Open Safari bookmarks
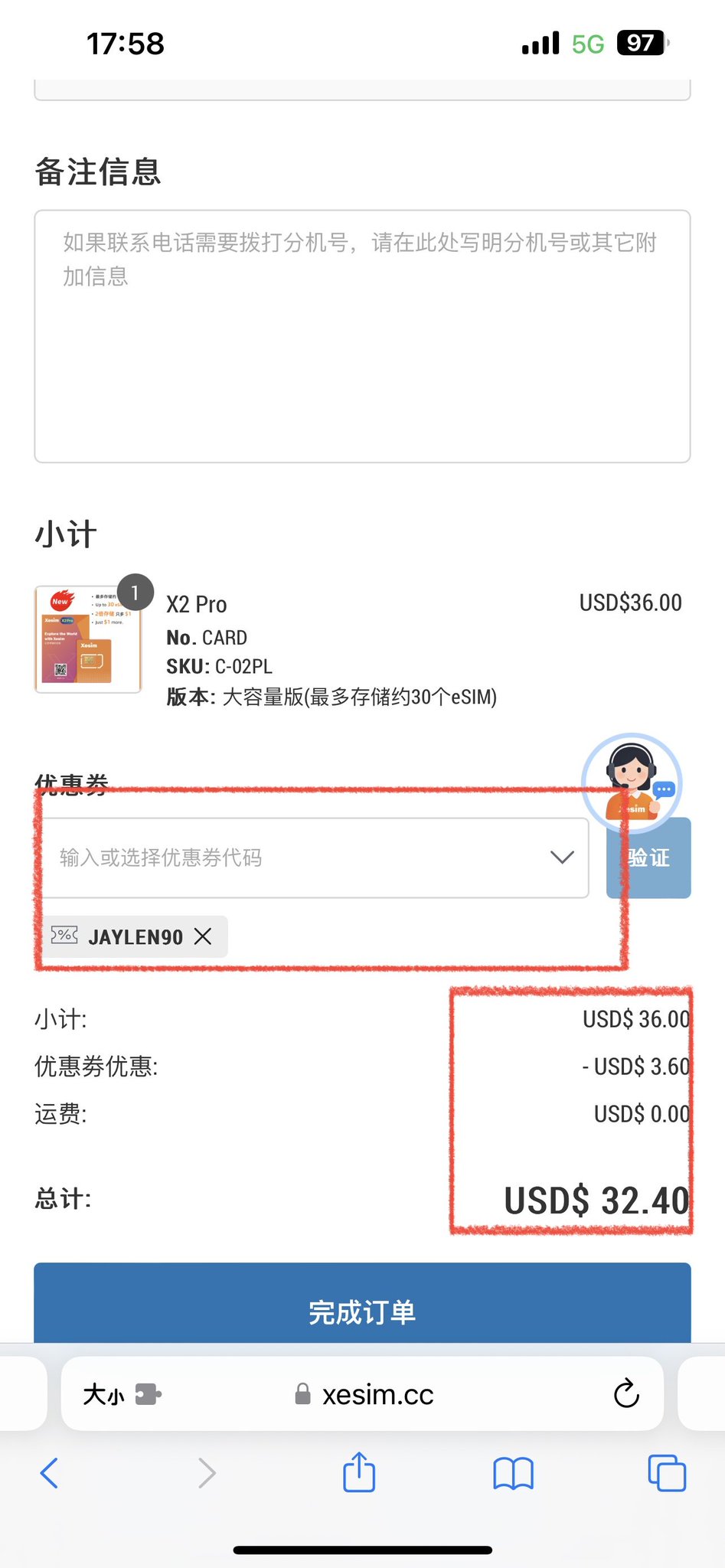Viewport: 725px width, 1568px height. click(513, 1473)
